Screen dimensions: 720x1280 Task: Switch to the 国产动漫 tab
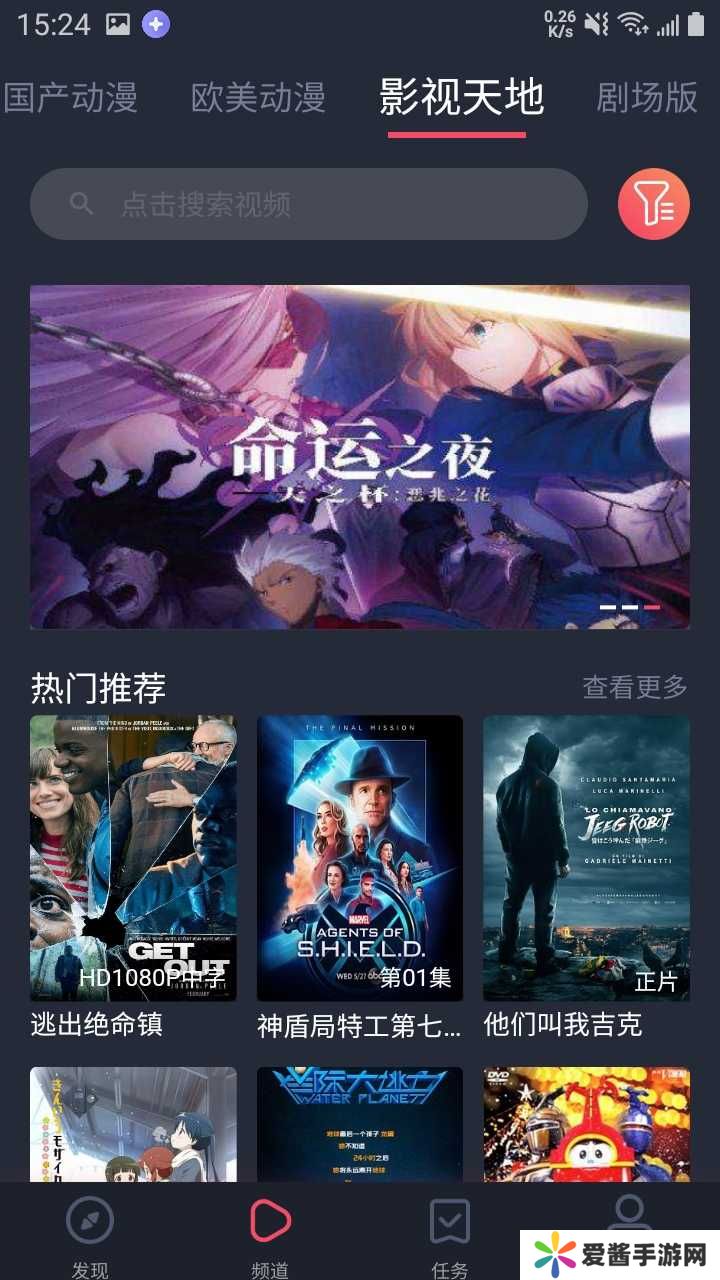[x=70, y=98]
